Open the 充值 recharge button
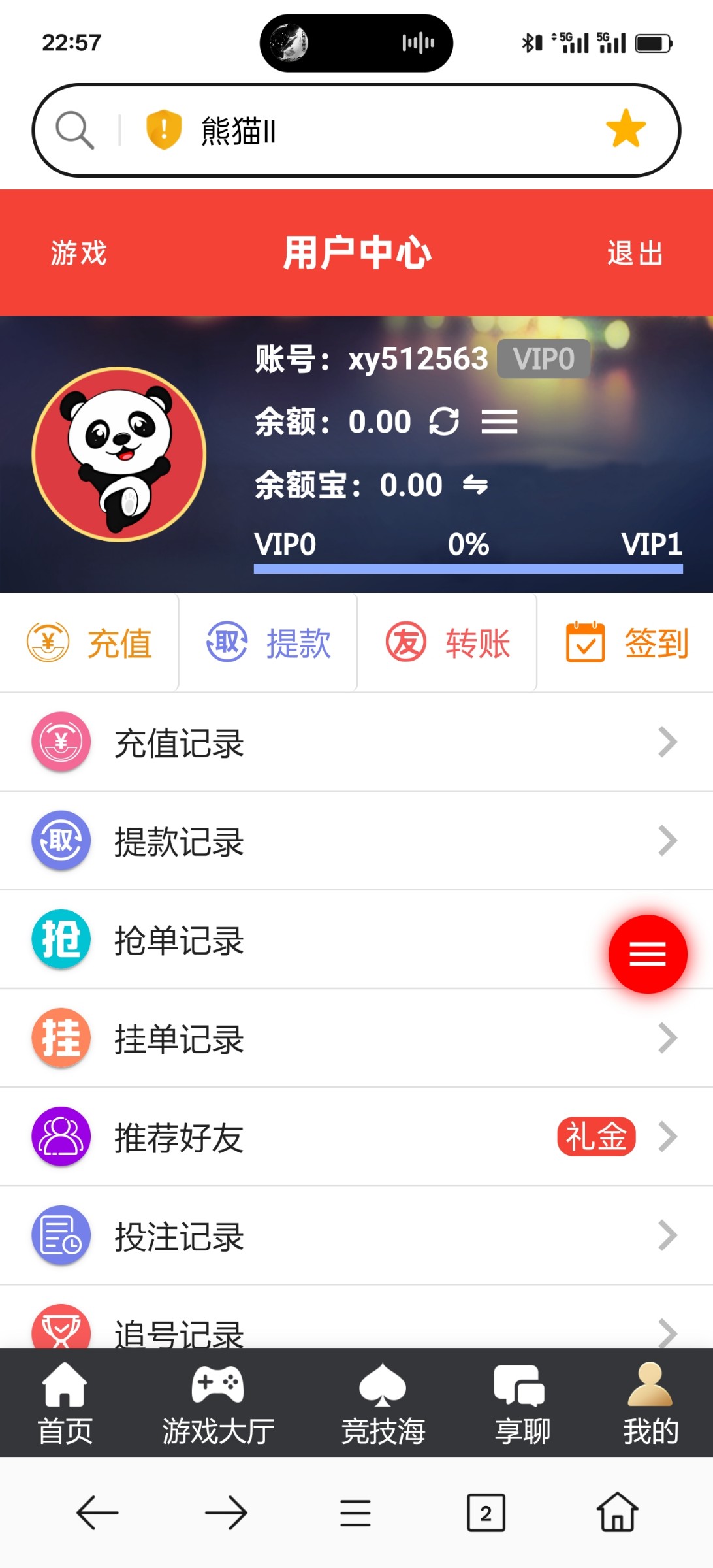This screenshot has height=1568, width=713. pos(89,643)
